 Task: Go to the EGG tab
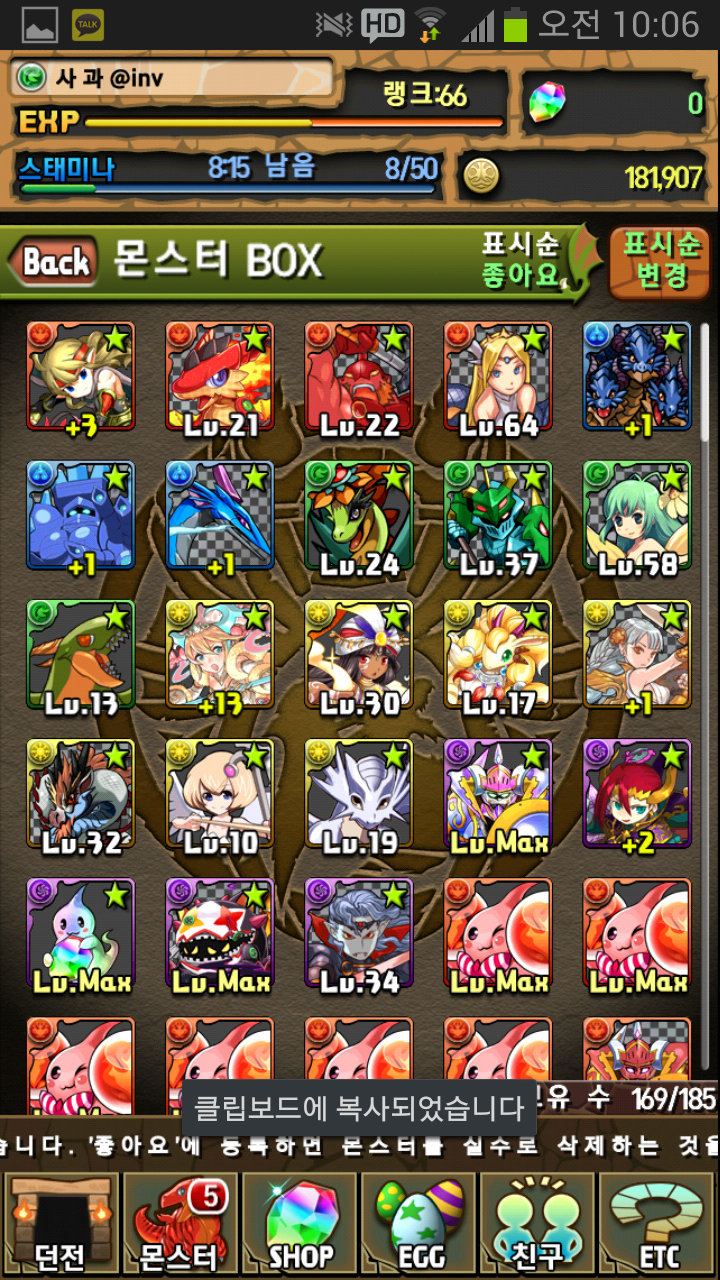420,1224
